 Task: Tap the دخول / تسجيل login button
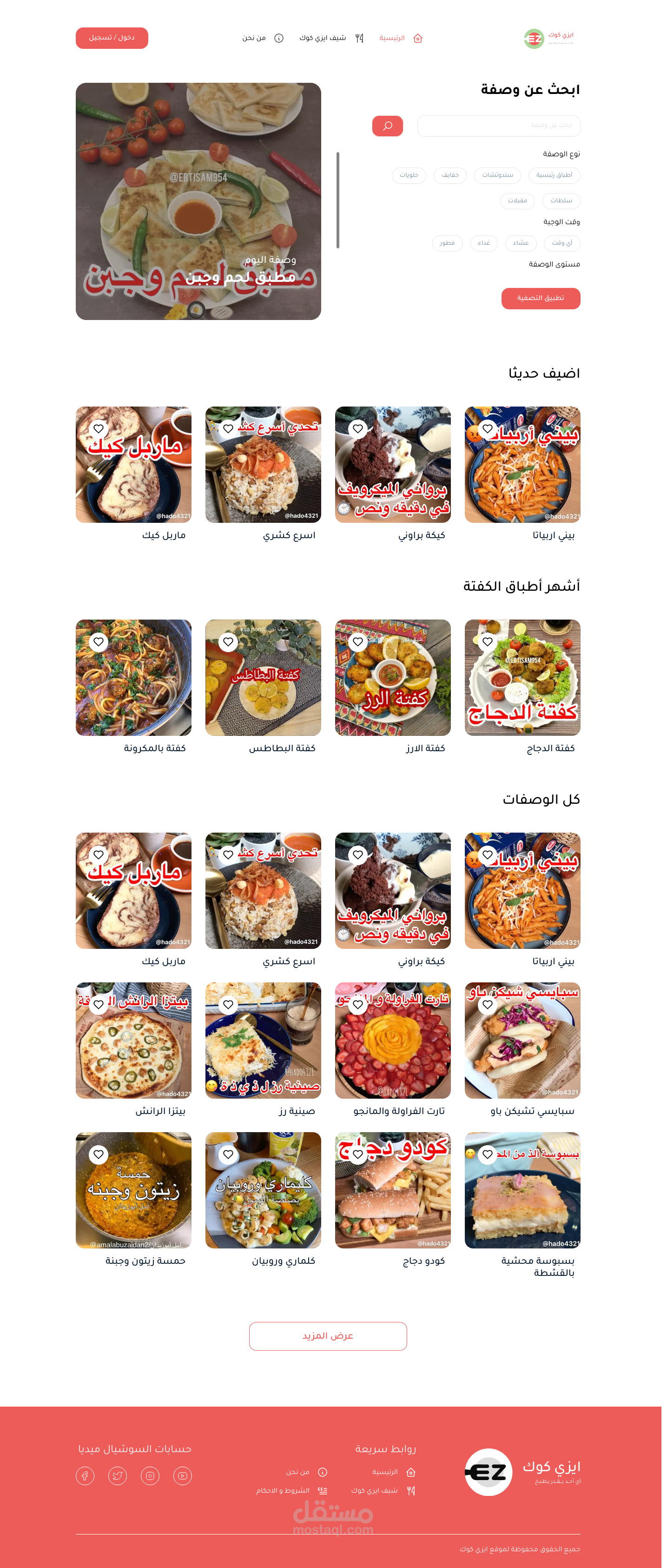[112, 38]
